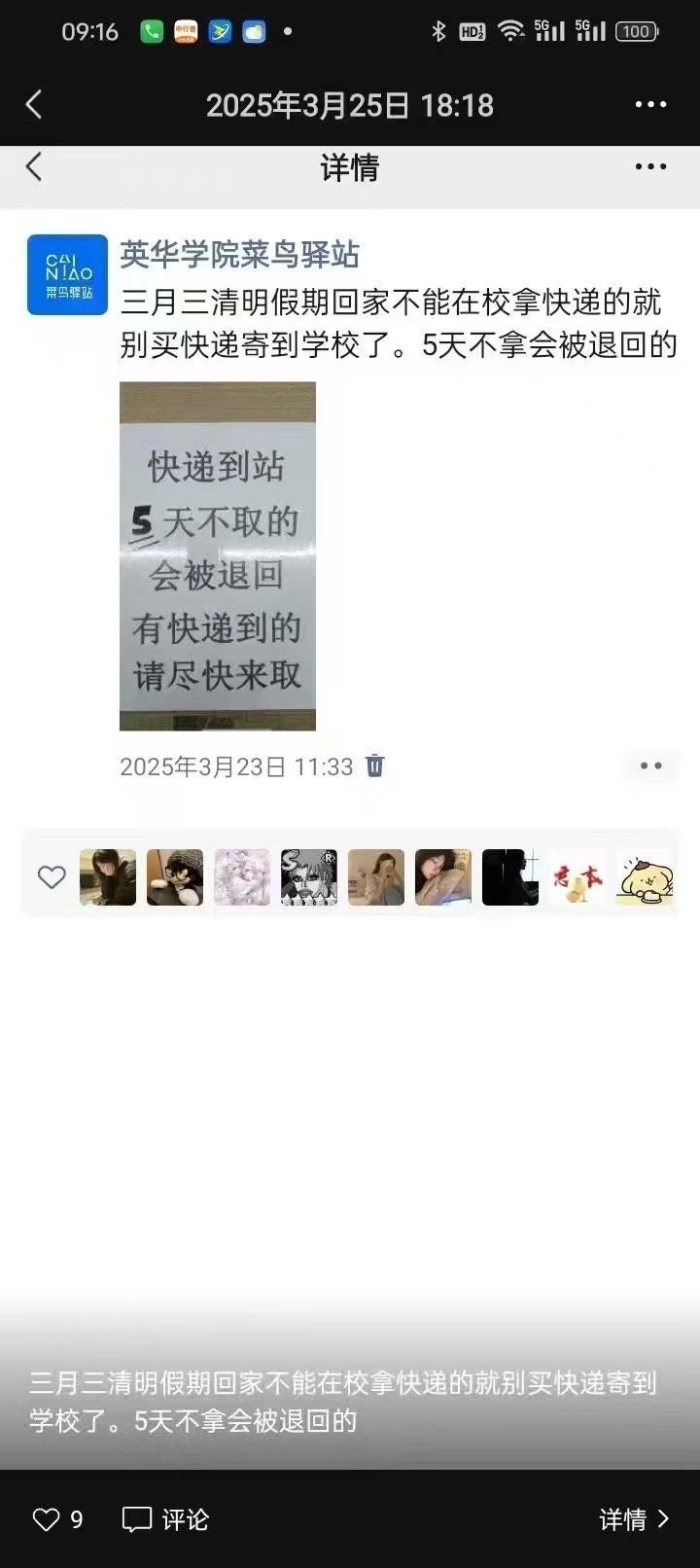Open 评论 to comment
Screen dimensions: 700x1568
pyautogui.click(x=165, y=1518)
